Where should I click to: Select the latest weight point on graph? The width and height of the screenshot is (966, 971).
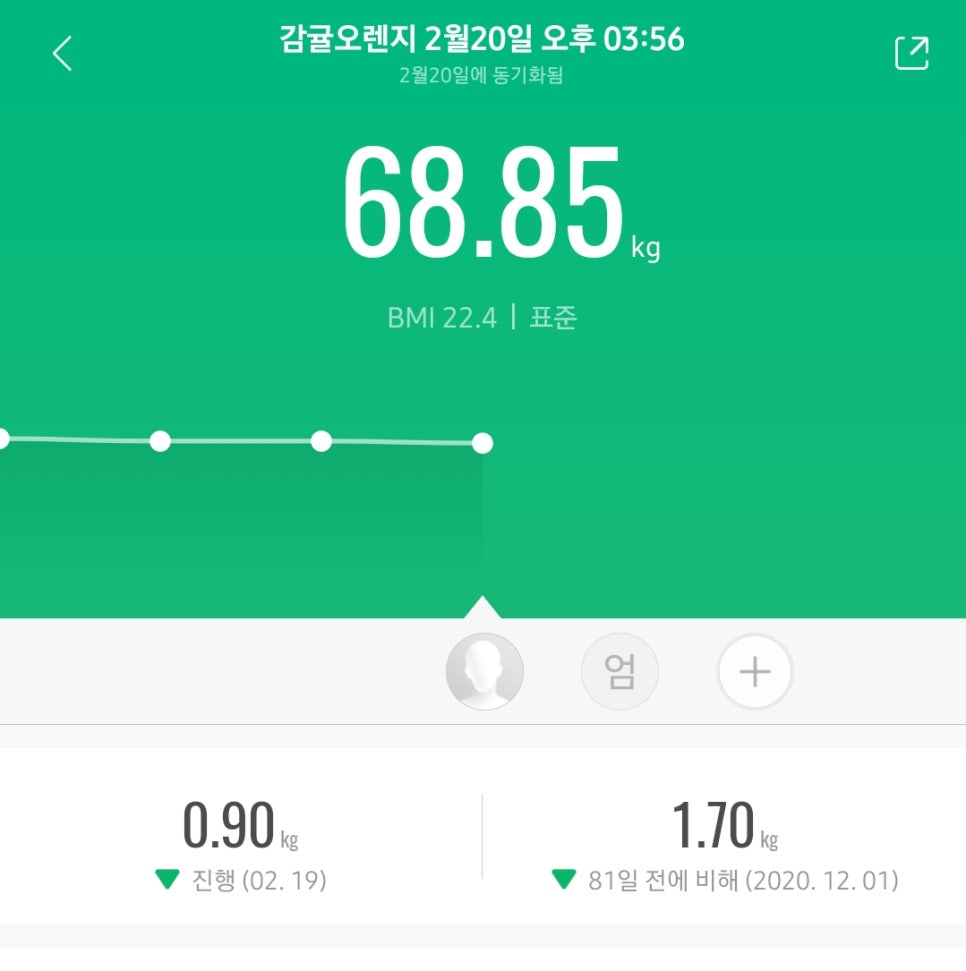click(x=482, y=443)
